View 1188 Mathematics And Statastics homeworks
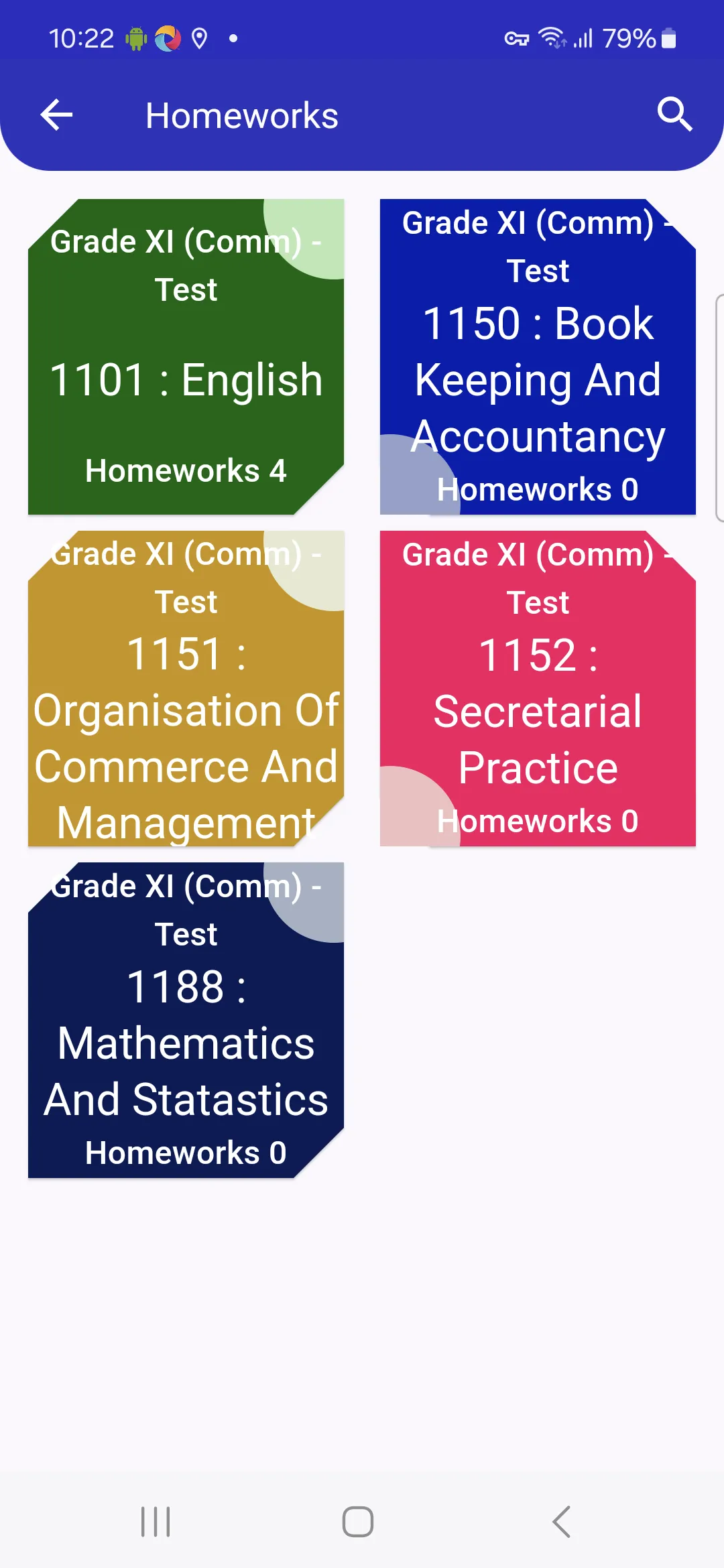 coord(186,1020)
